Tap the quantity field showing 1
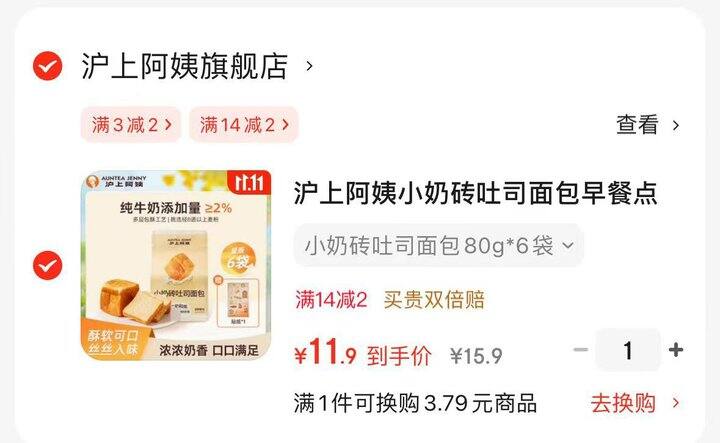 pyautogui.click(x=628, y=350)
